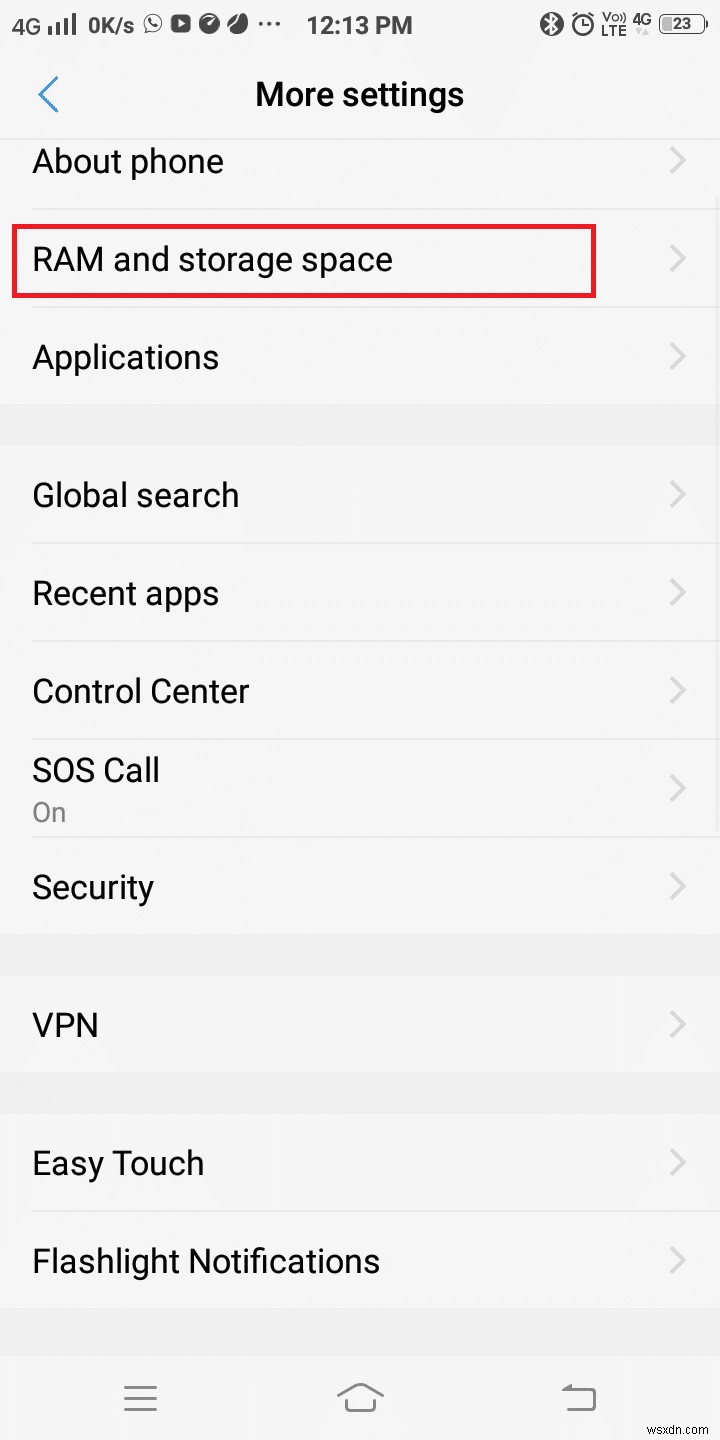Open Control Center settings
This screenshot has width=720, height=1440.
[x=300, y=690]
